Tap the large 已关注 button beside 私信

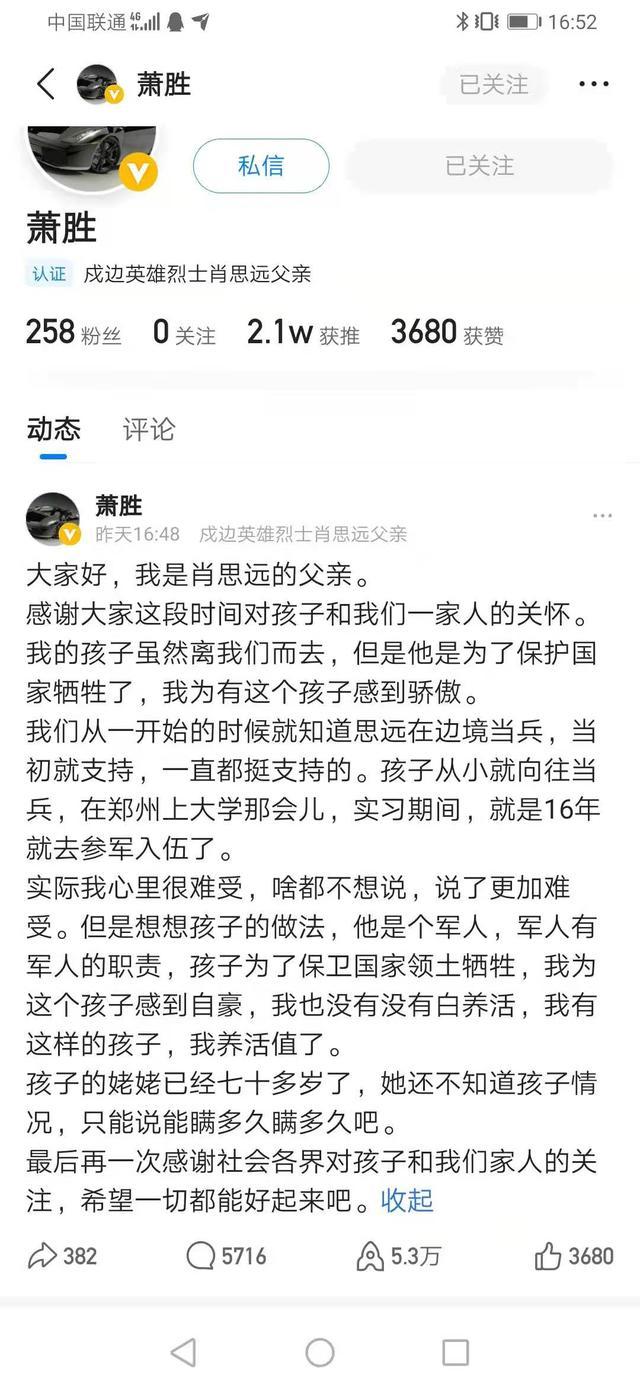click(x=479, y=165)
